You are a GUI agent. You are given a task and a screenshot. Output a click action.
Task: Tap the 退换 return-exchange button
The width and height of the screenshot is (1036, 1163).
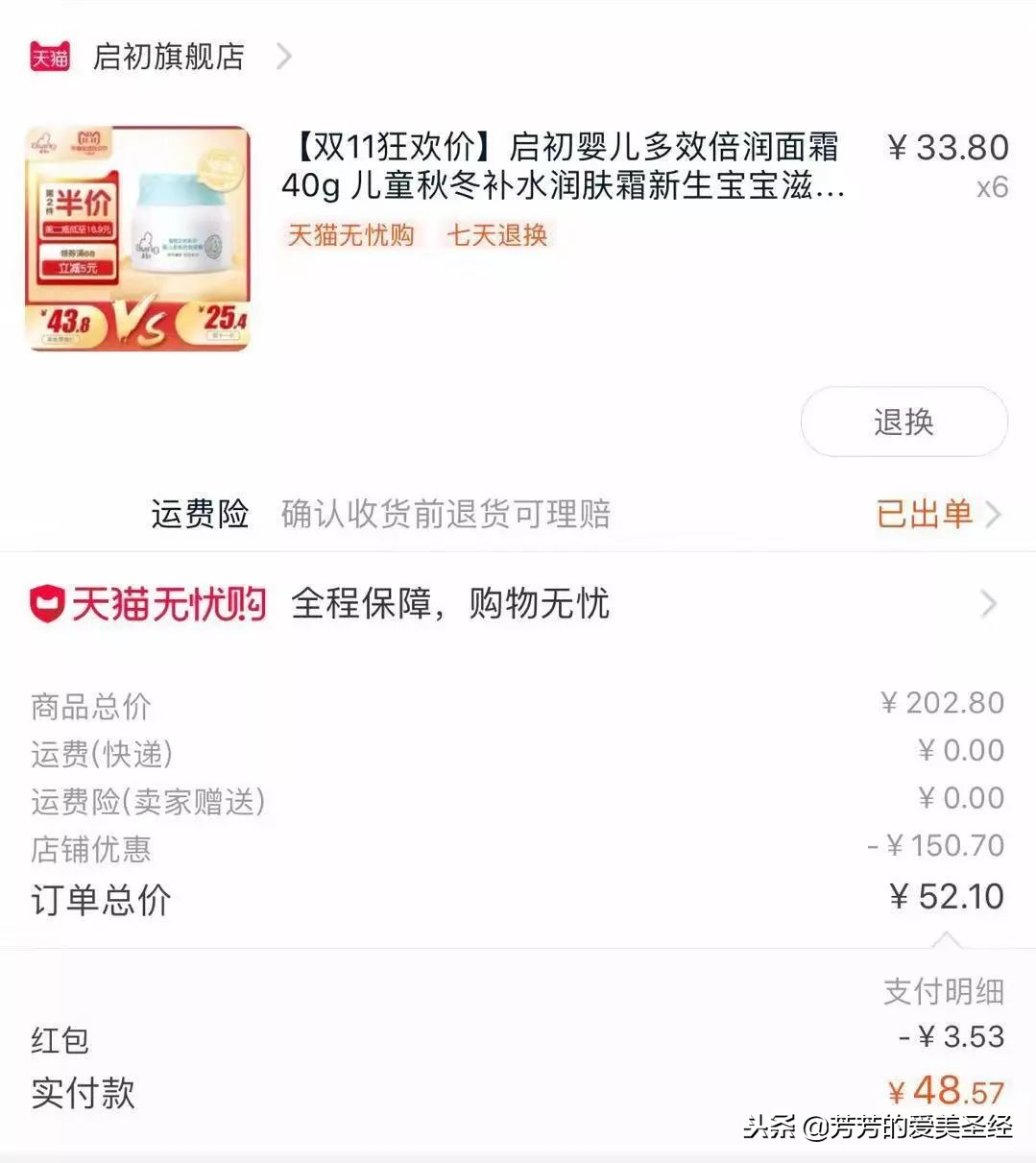click(x=903, y=421)
